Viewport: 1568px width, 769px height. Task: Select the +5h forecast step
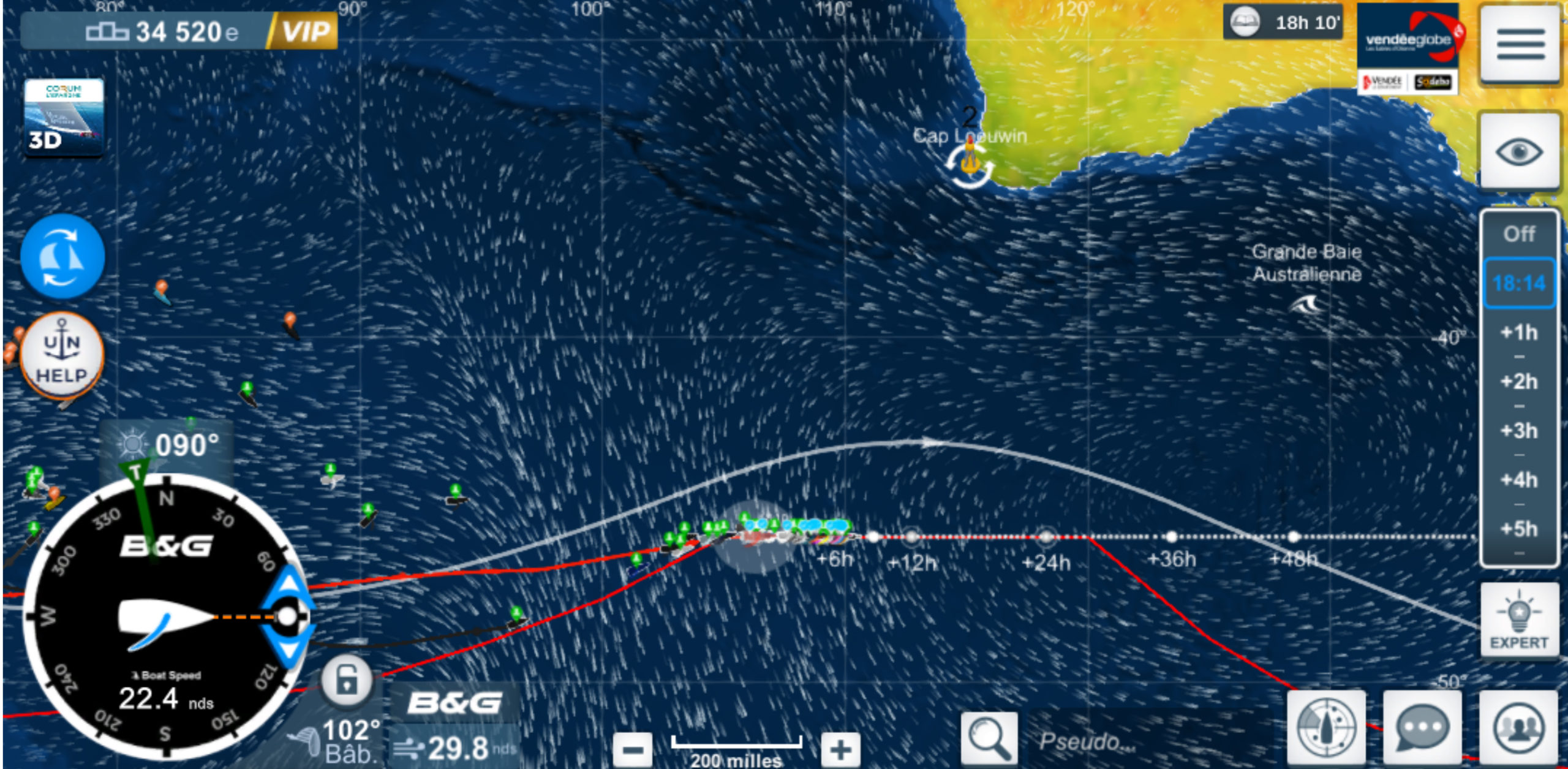(x=1518, y=529)
